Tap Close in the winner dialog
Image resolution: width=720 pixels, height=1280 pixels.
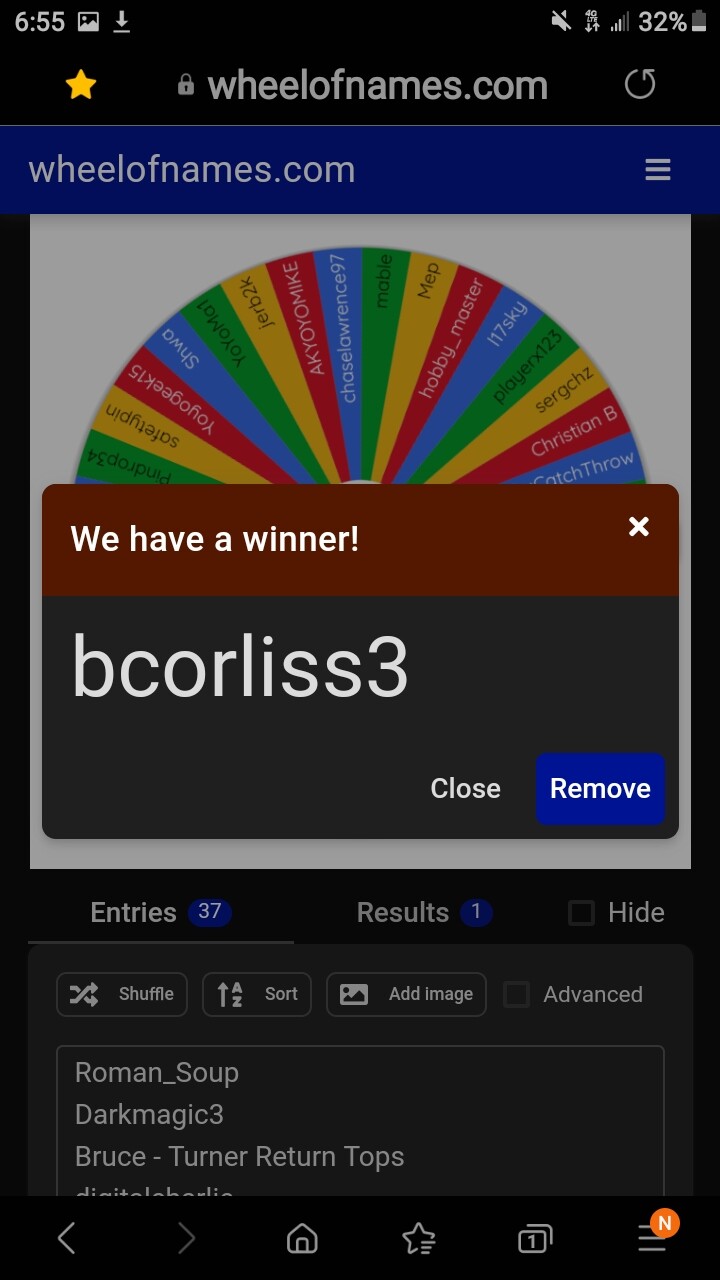pos(465,788)
